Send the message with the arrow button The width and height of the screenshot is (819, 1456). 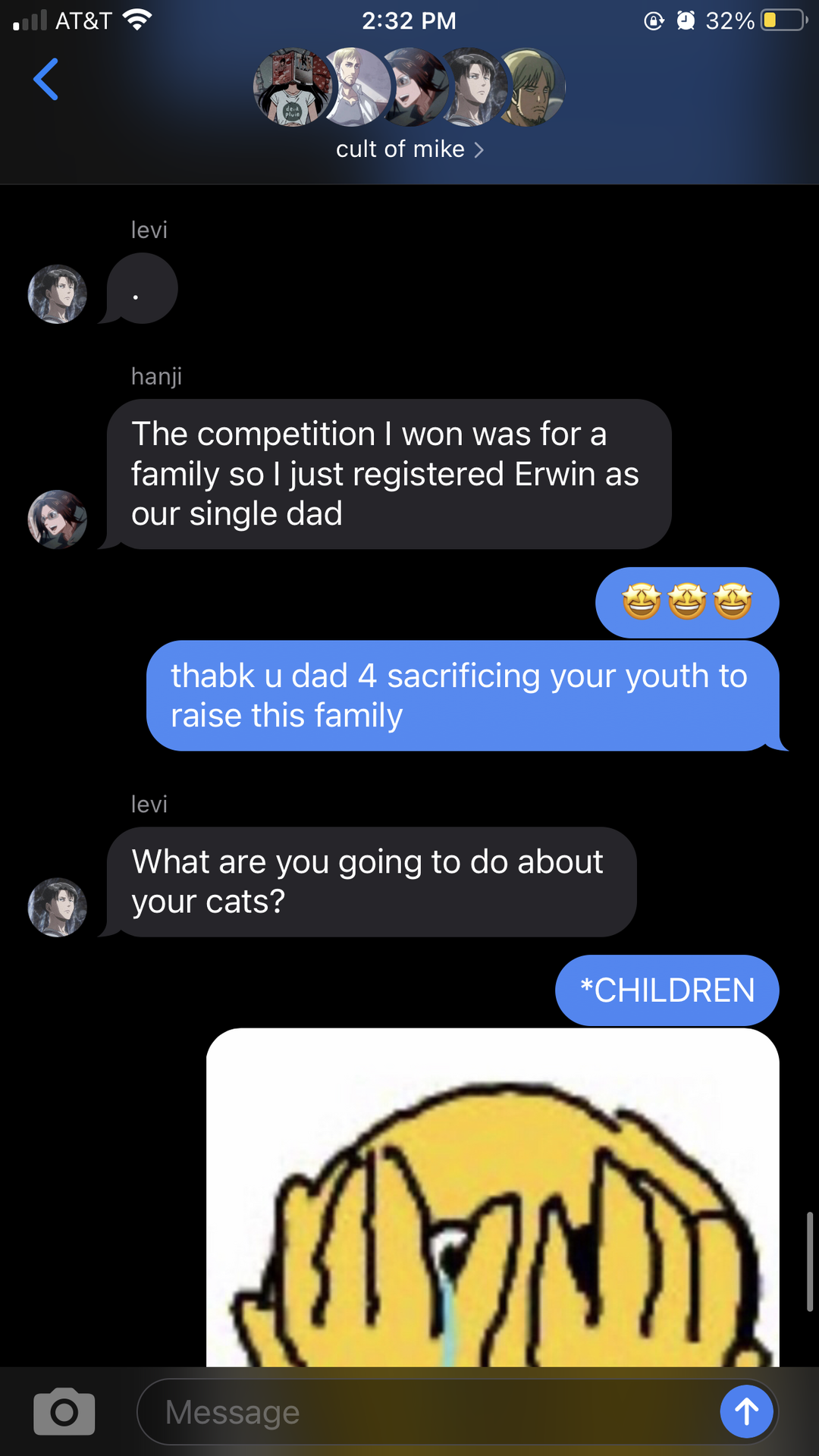[747, 1411]
